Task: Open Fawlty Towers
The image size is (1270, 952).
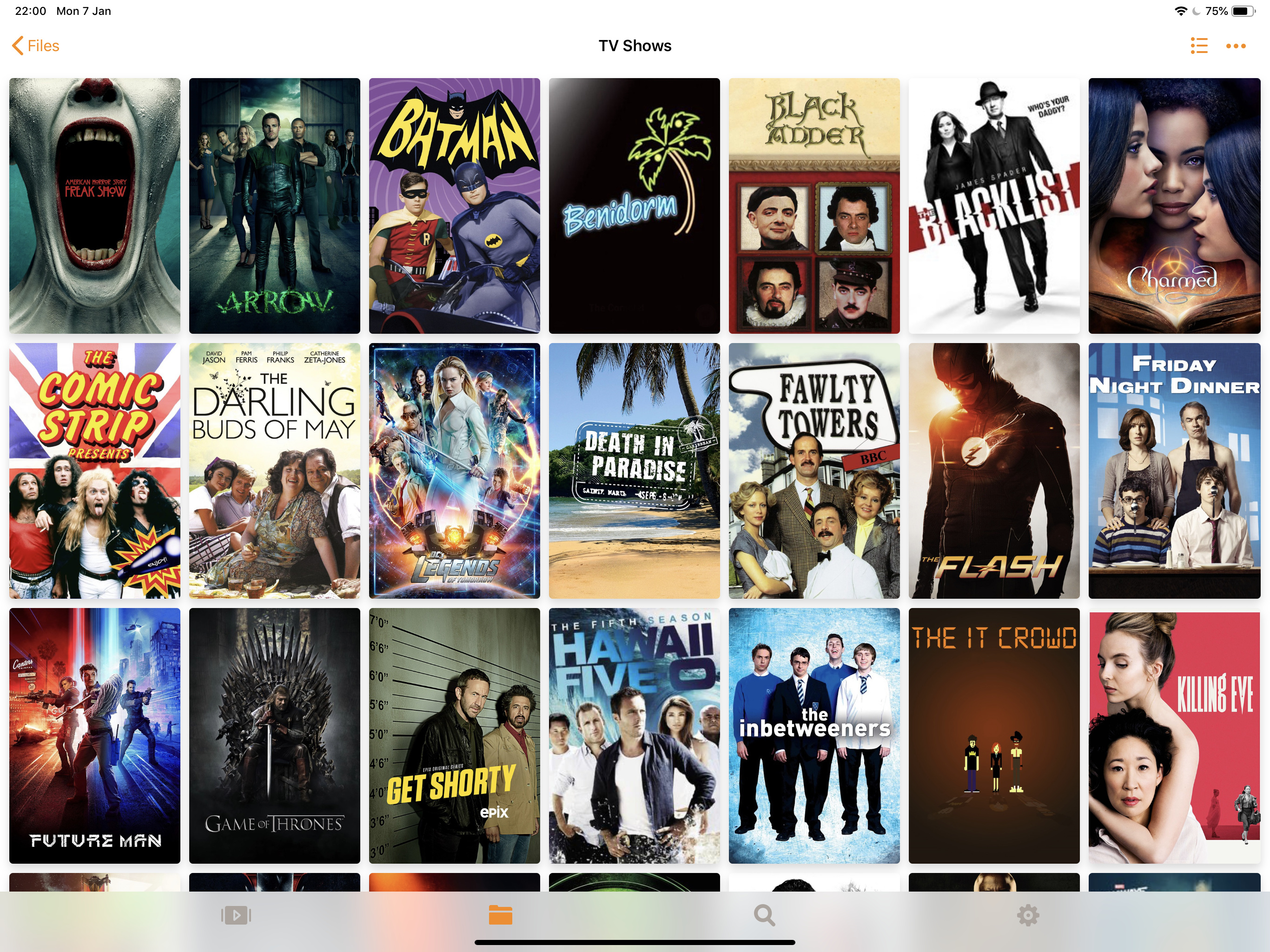Action: [x=814, y=471]
